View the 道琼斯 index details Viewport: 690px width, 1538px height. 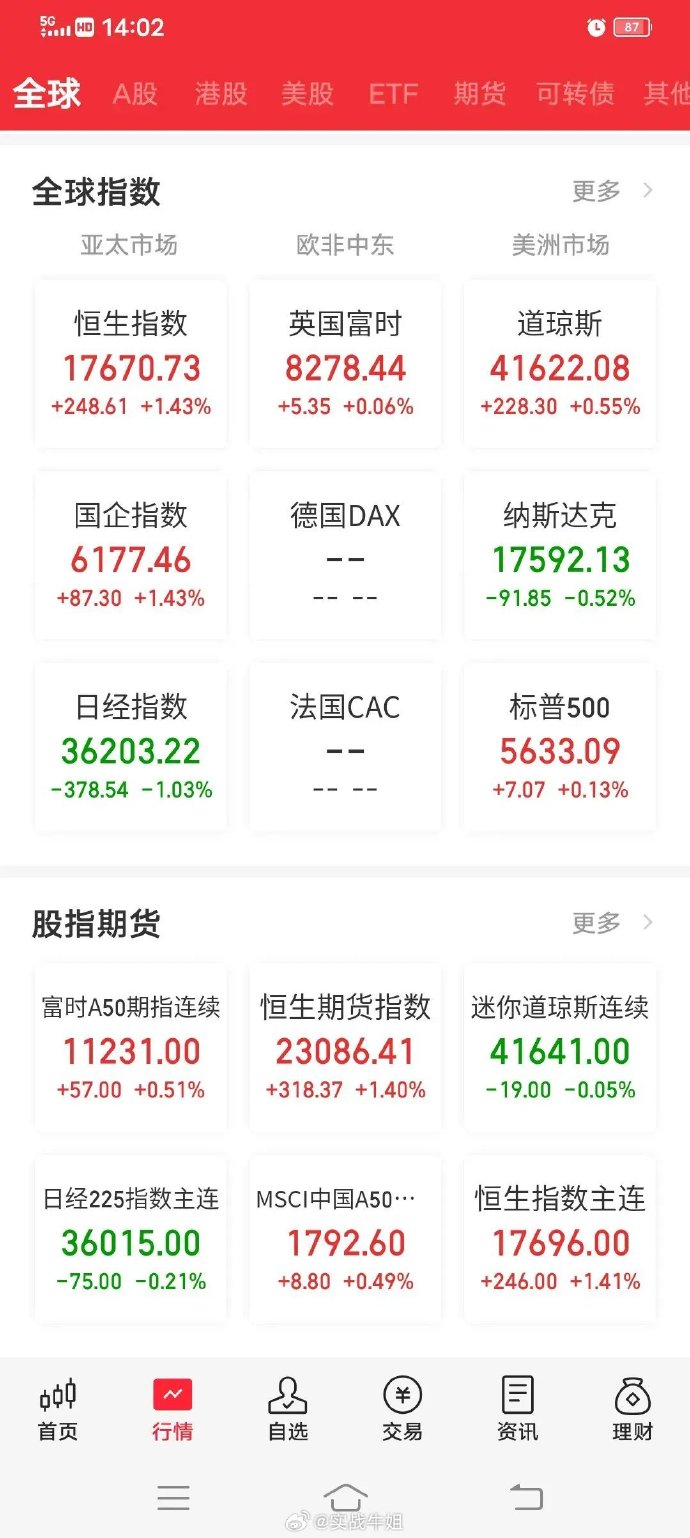coord(560,364)
